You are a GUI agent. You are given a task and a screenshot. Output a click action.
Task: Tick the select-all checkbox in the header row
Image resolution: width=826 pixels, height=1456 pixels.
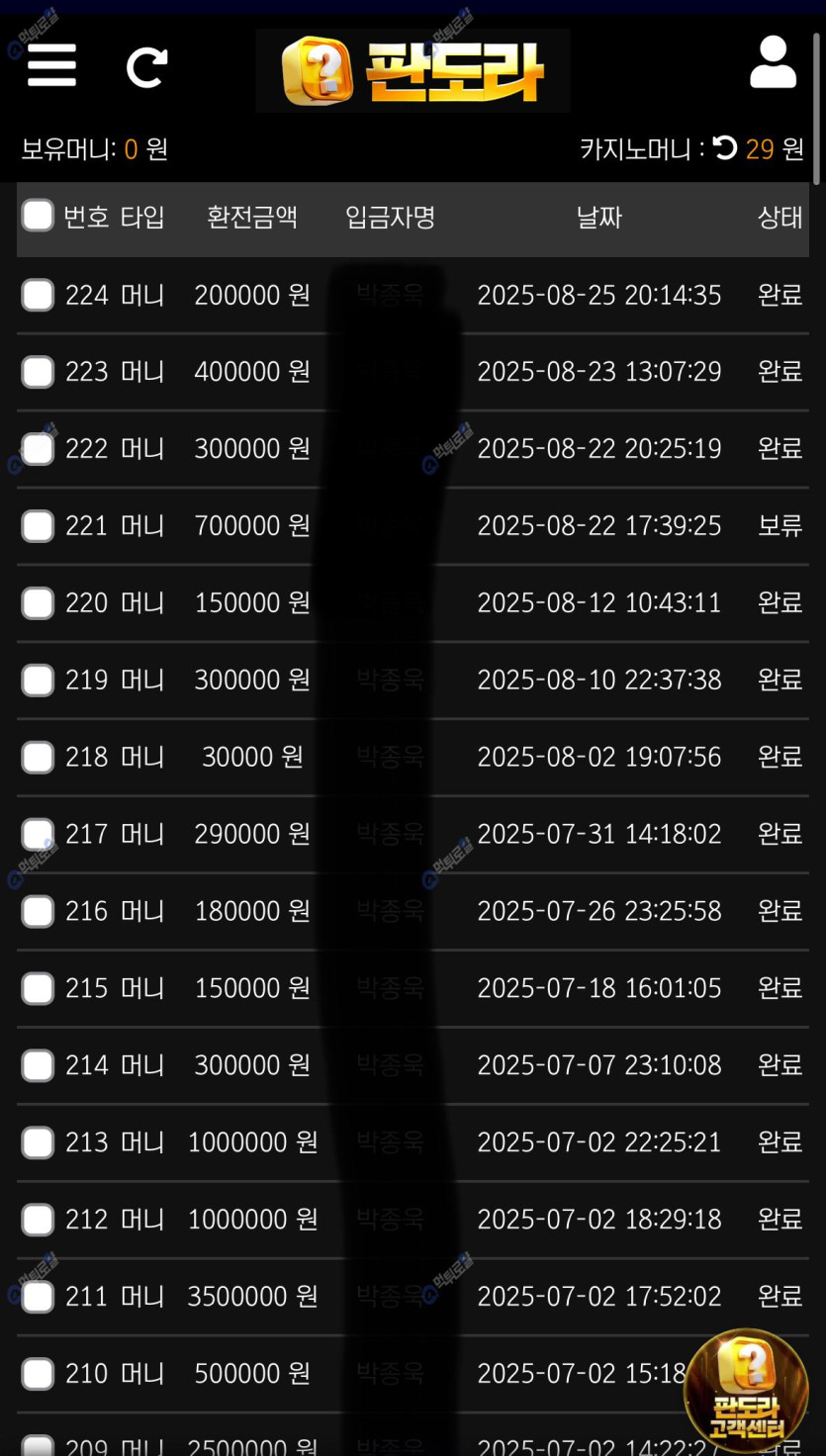tap(38, 216)
